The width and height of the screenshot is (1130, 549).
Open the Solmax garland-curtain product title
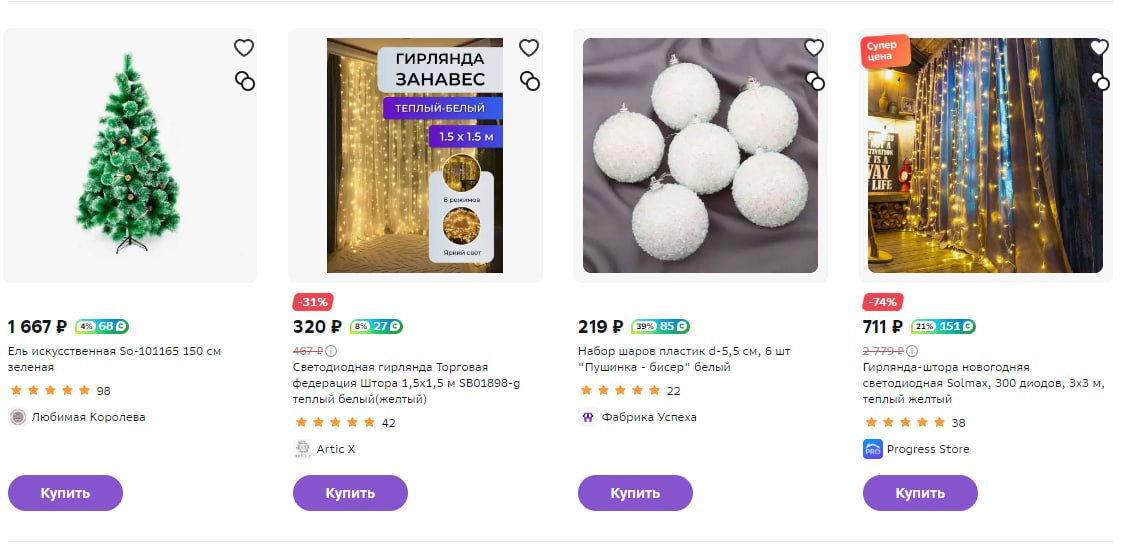pyautogui.click(x=973, y=383)
